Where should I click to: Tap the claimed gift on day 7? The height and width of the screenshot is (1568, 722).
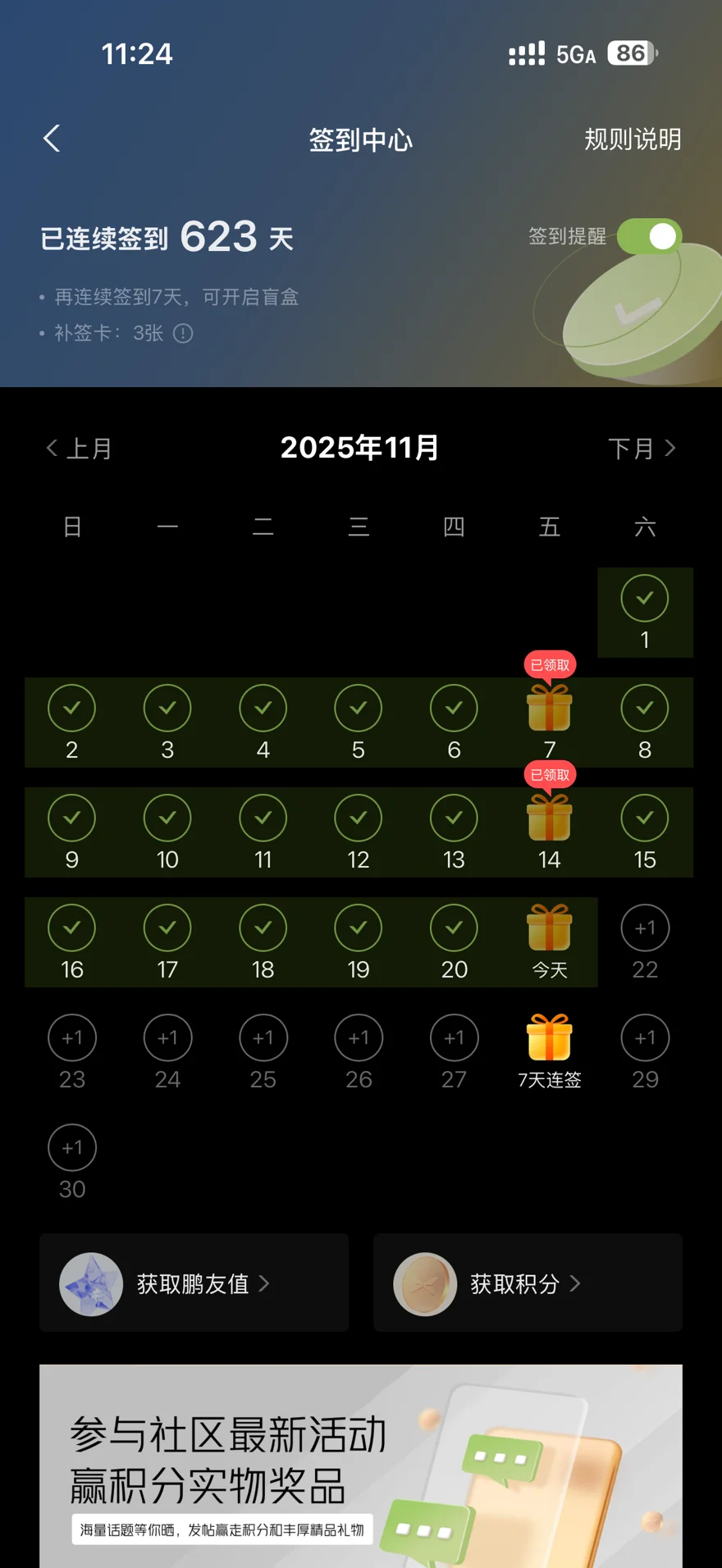pos(549,709)
